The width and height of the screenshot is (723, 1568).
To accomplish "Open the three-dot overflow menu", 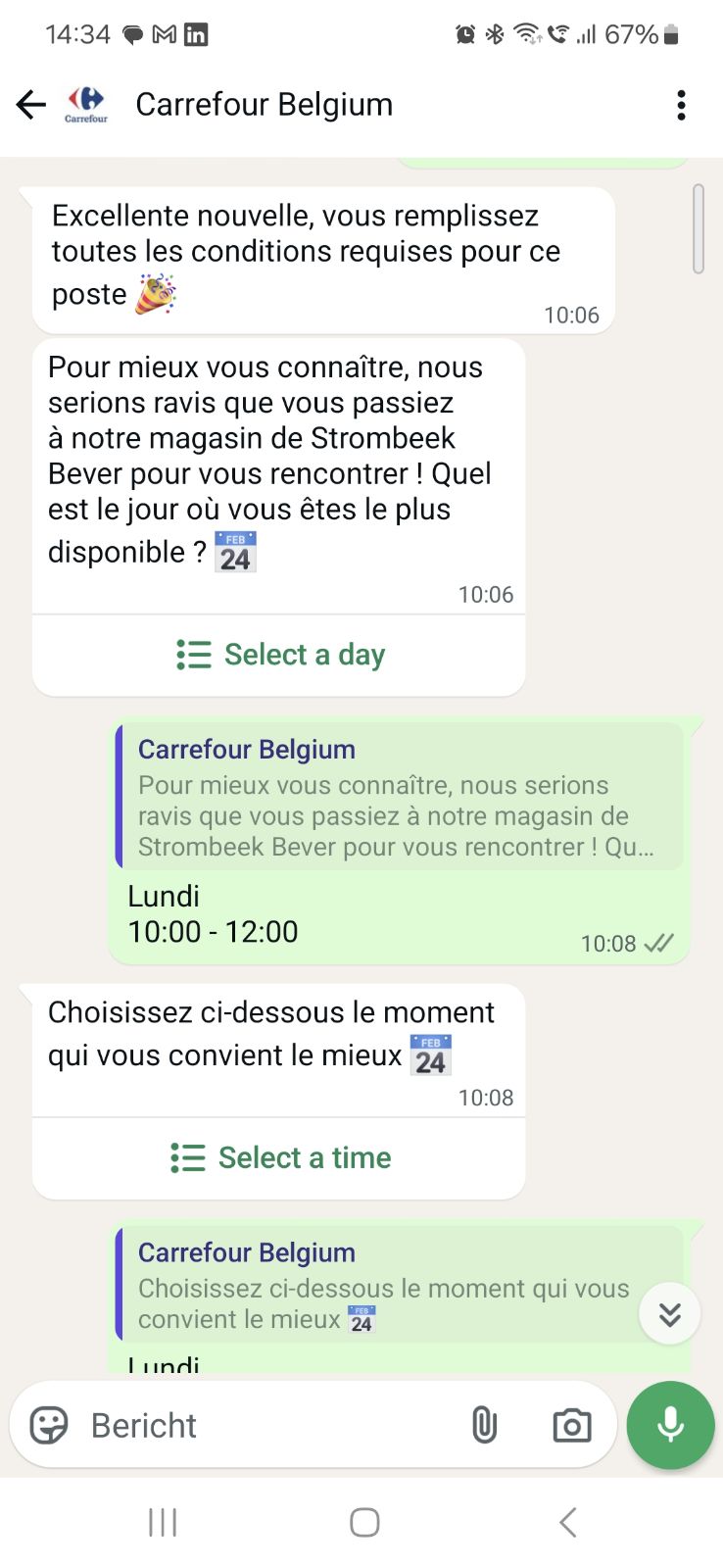I will click(681, 105).
